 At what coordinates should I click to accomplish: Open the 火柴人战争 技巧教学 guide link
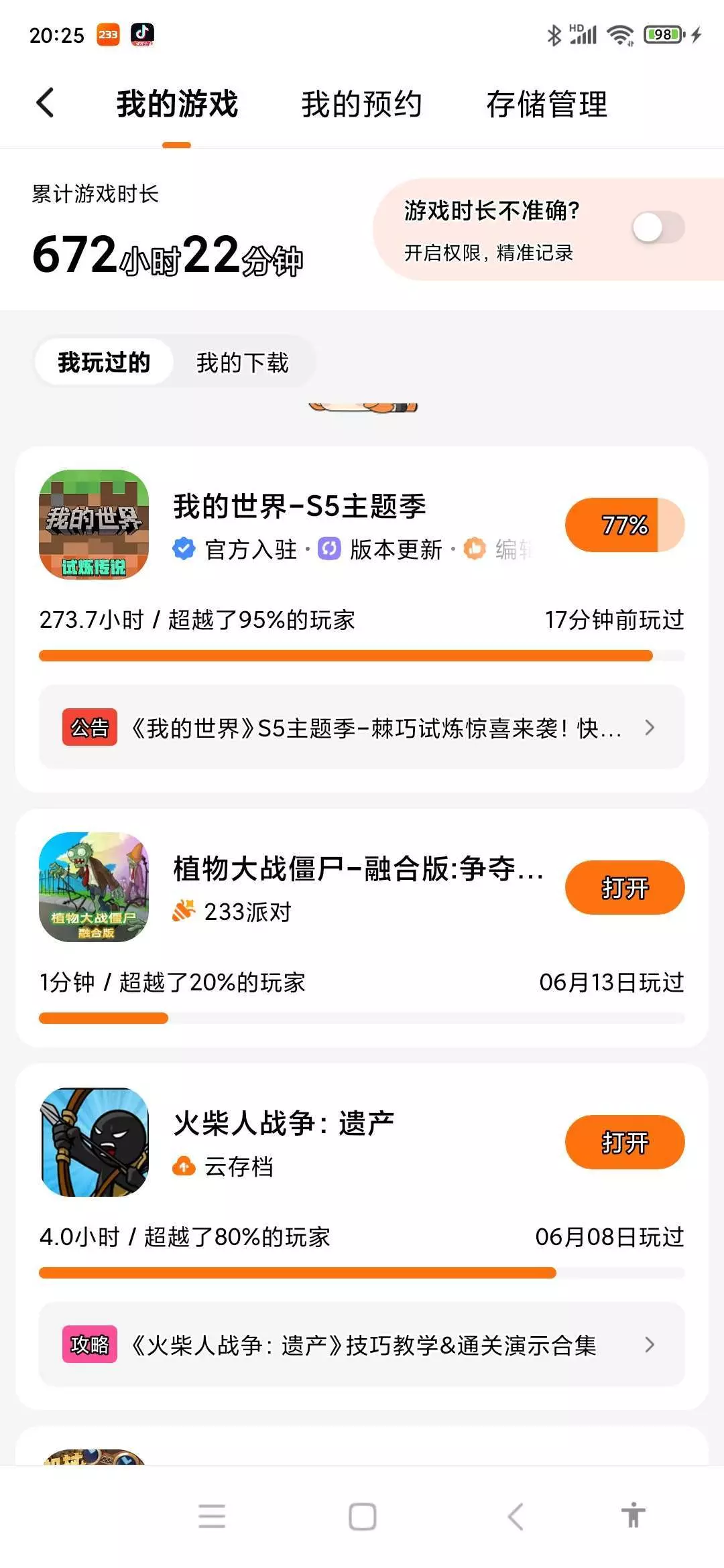pyautogui.click(x=361, y=1345)
